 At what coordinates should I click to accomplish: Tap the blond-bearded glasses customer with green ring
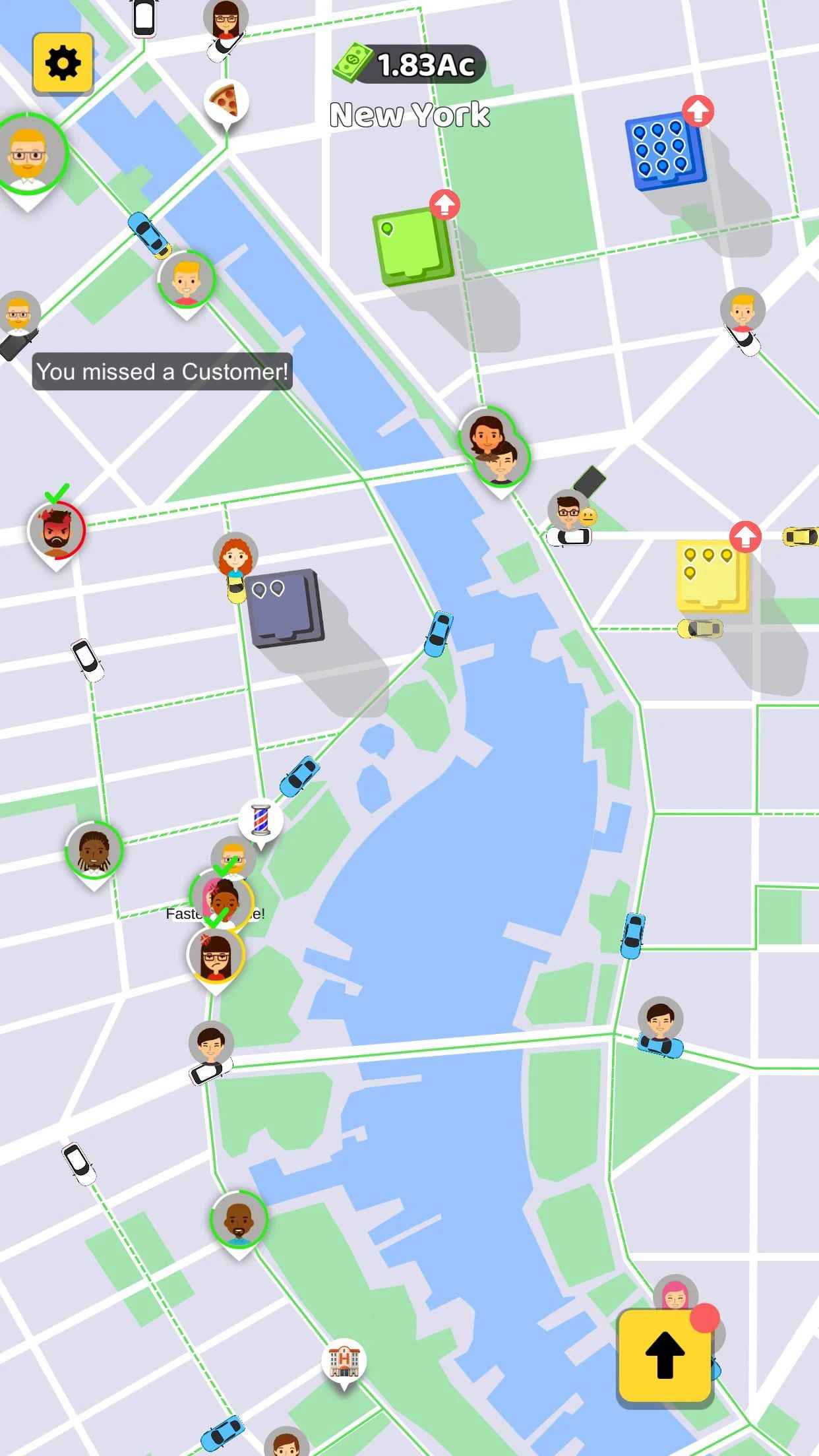(x=27, y=154)
